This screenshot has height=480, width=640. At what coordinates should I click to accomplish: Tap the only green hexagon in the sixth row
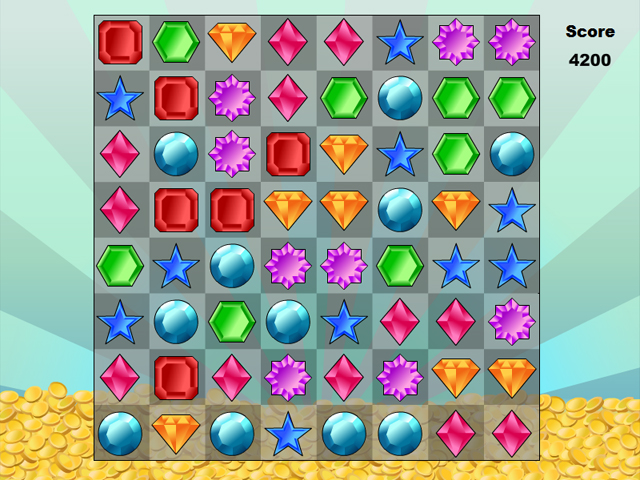pos(232,322)
